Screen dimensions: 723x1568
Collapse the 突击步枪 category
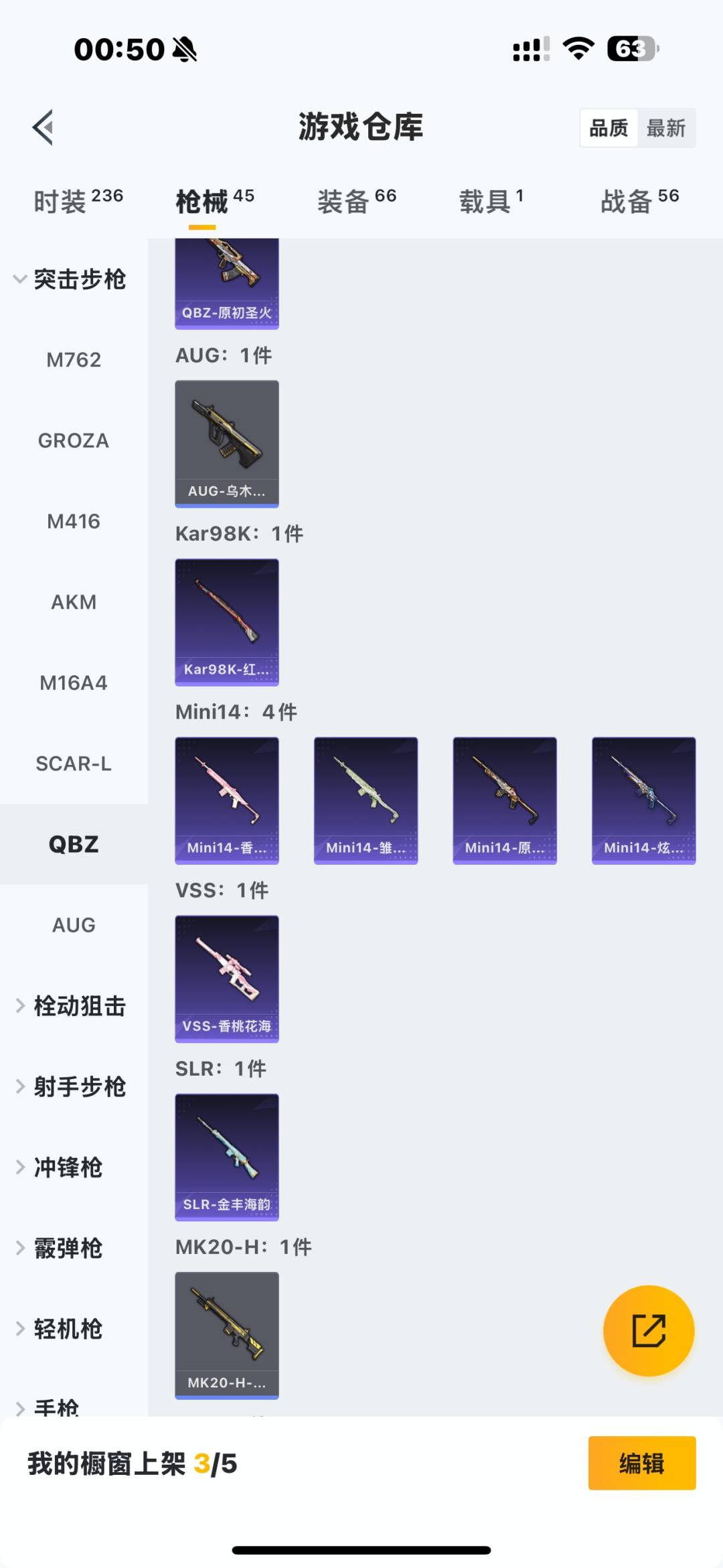pyautogui.click(x=70, y=279)
